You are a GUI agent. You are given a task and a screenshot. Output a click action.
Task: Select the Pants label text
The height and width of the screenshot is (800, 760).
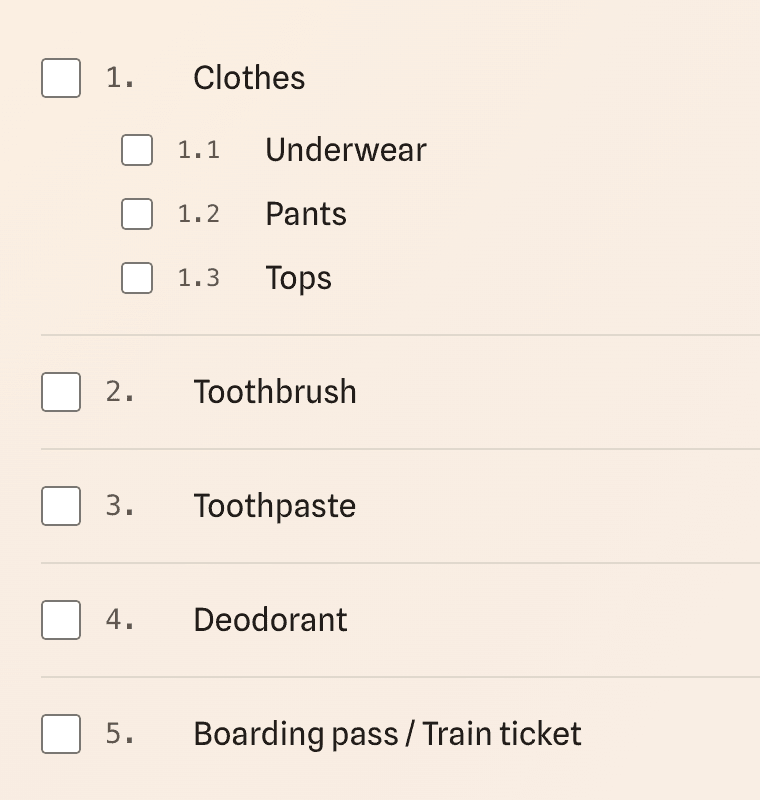click(x=305, y=214)
